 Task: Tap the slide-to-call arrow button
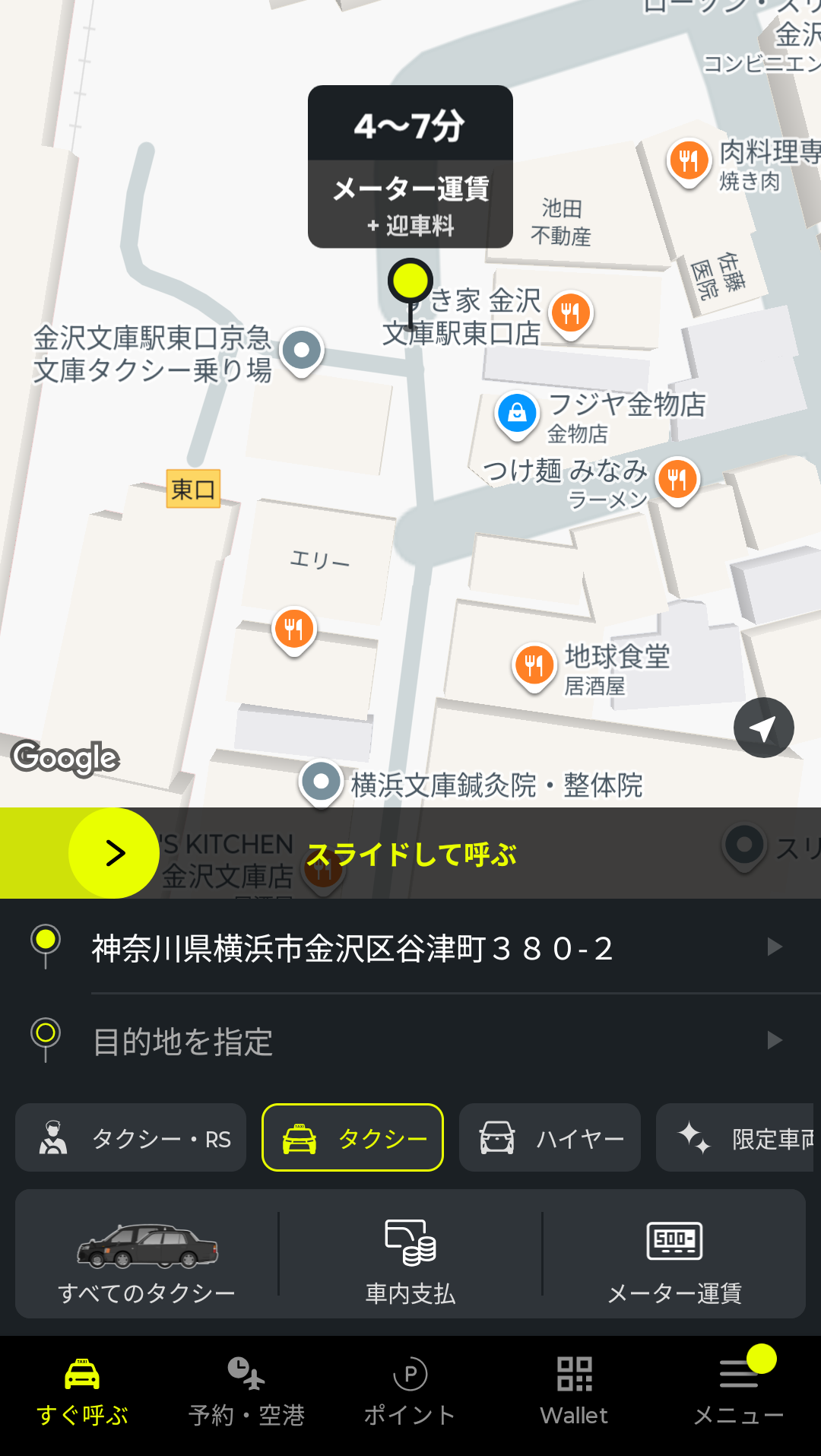click(x=114, y=853)
